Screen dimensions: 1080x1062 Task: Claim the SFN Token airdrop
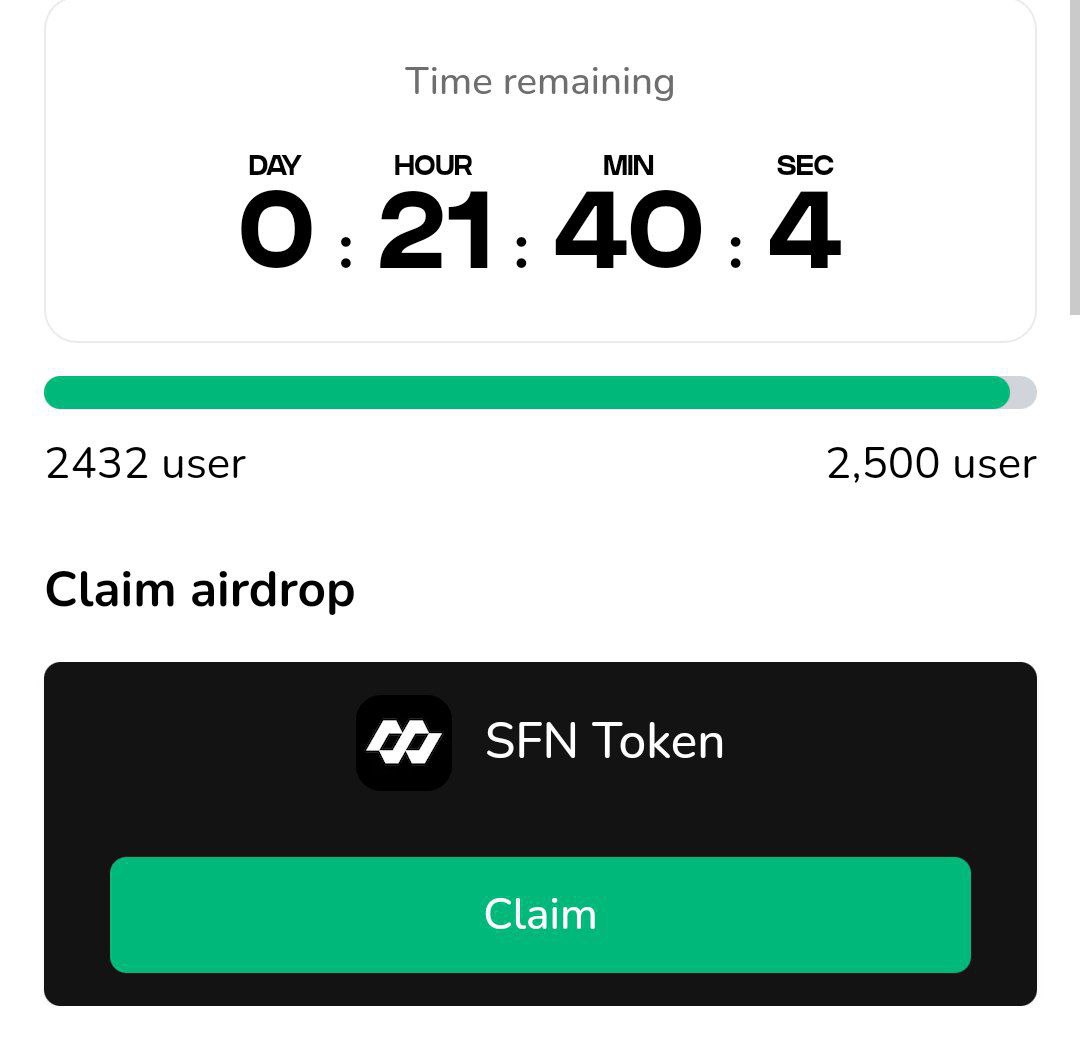(540, 914)
